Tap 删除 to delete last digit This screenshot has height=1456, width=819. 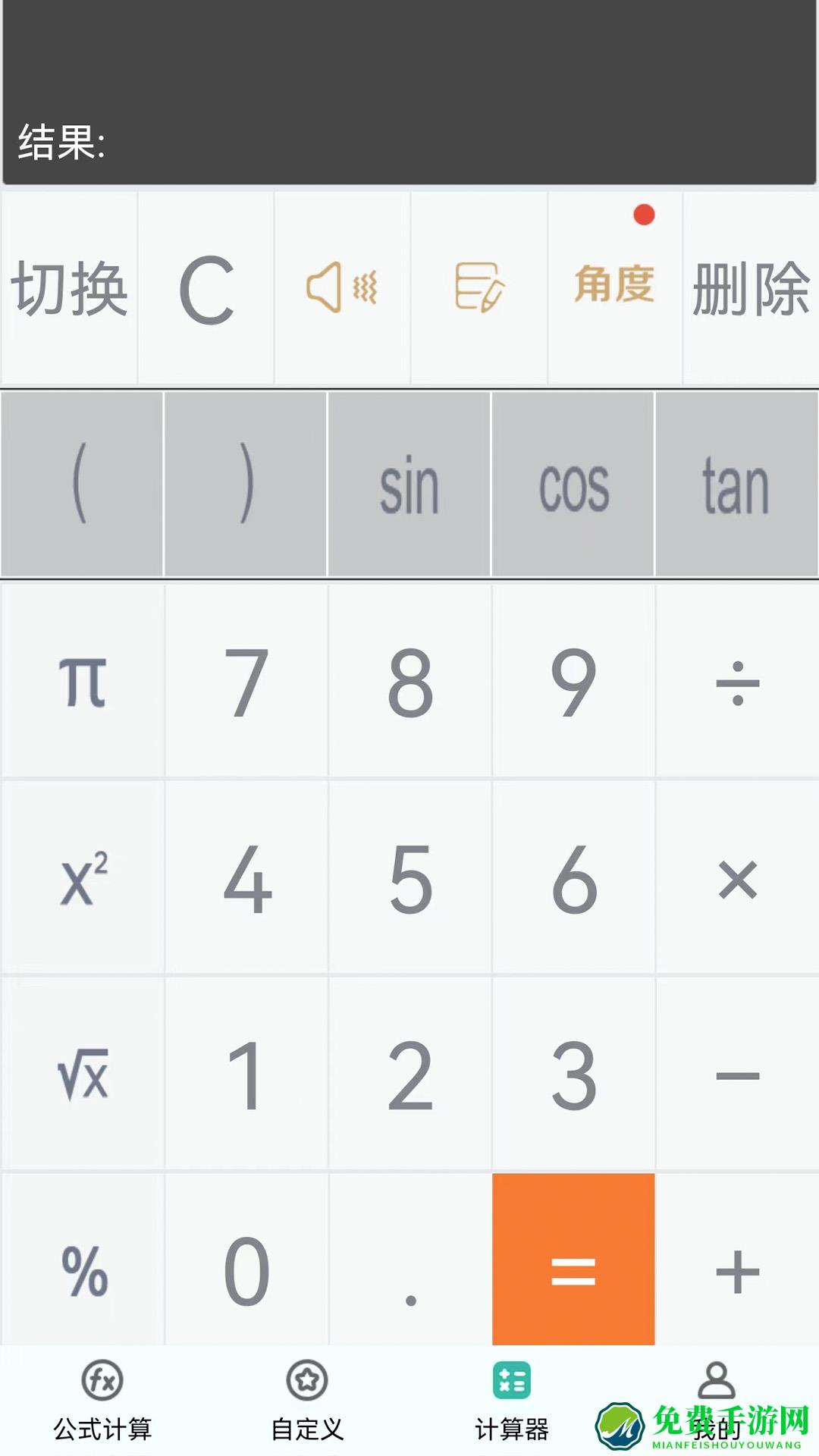[751, 289]
